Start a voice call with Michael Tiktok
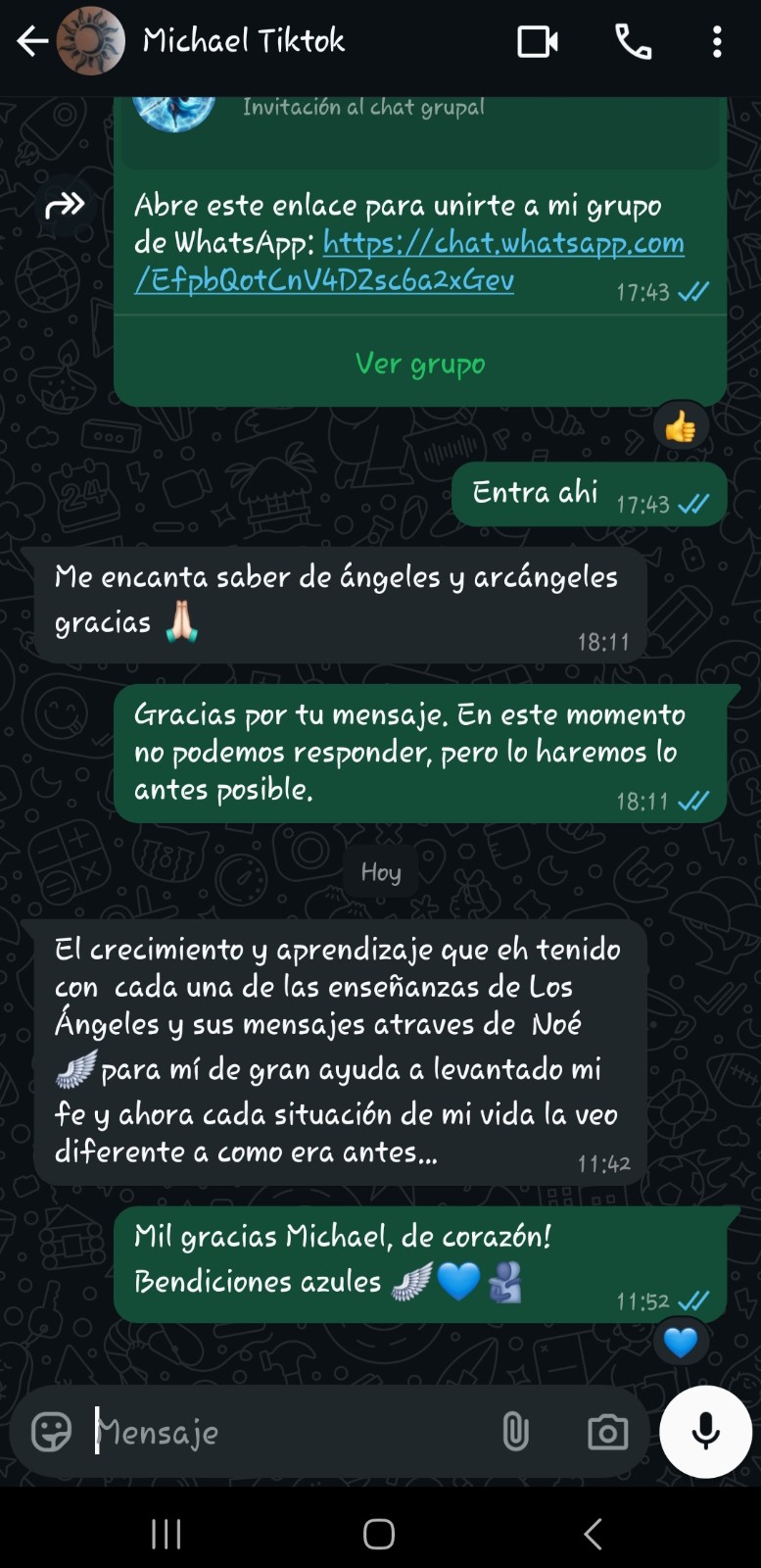The height and width of the screenshot is (1568, 761). [x=633, y=41]
